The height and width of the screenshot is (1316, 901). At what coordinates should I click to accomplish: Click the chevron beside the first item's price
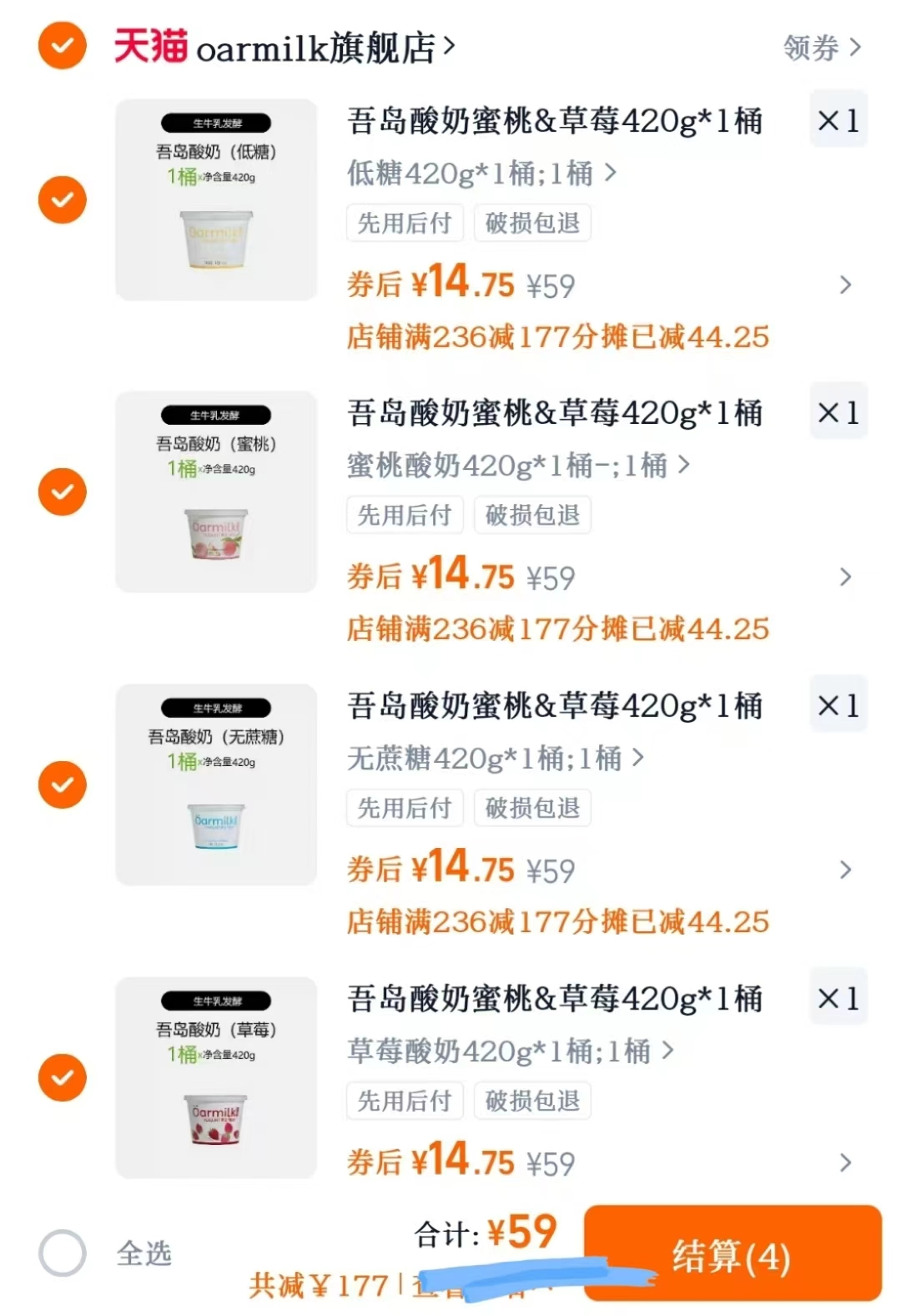(x=845, y=285)
